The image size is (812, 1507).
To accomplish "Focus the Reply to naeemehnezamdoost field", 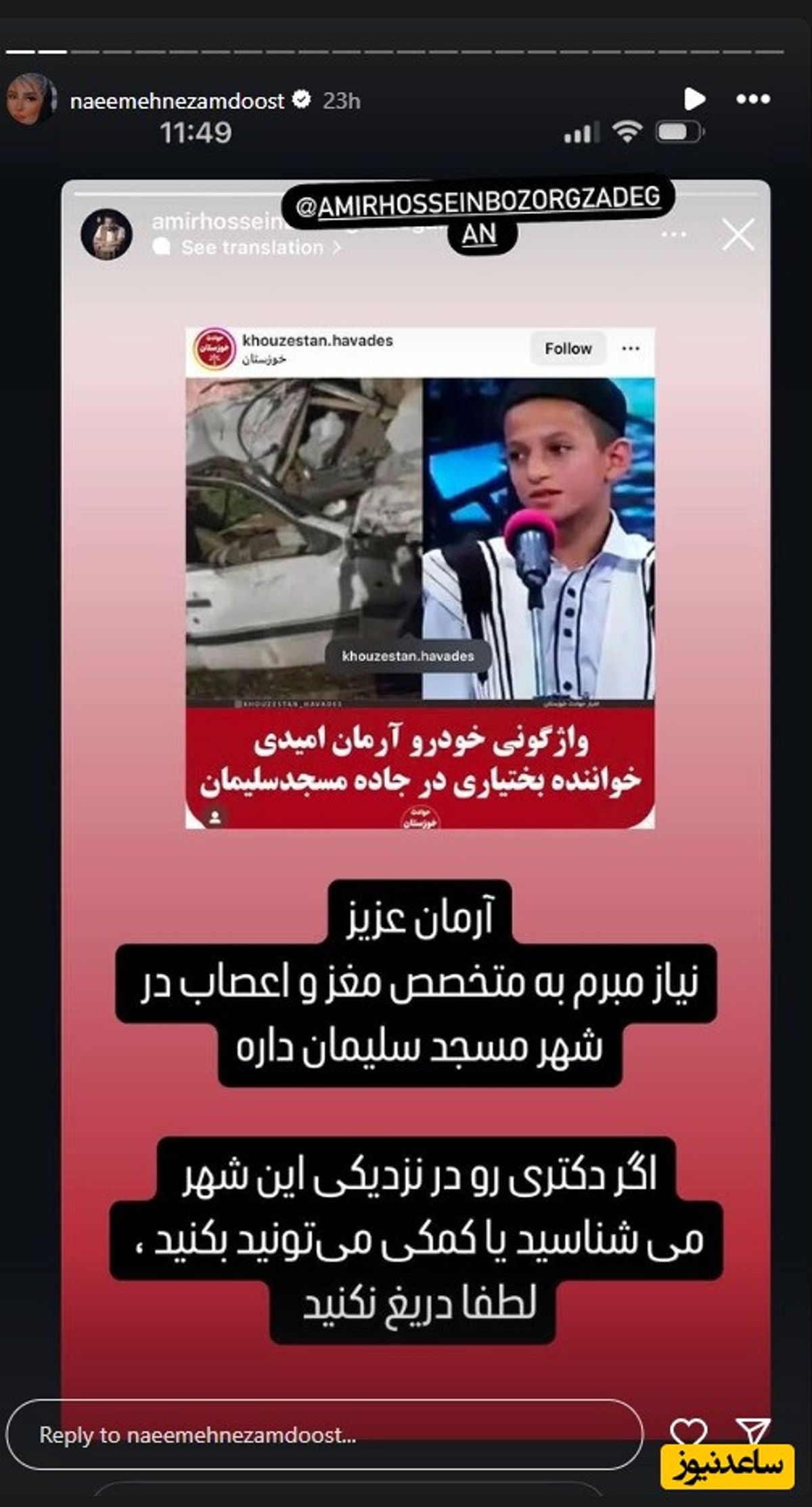I will click(325, 1434).
